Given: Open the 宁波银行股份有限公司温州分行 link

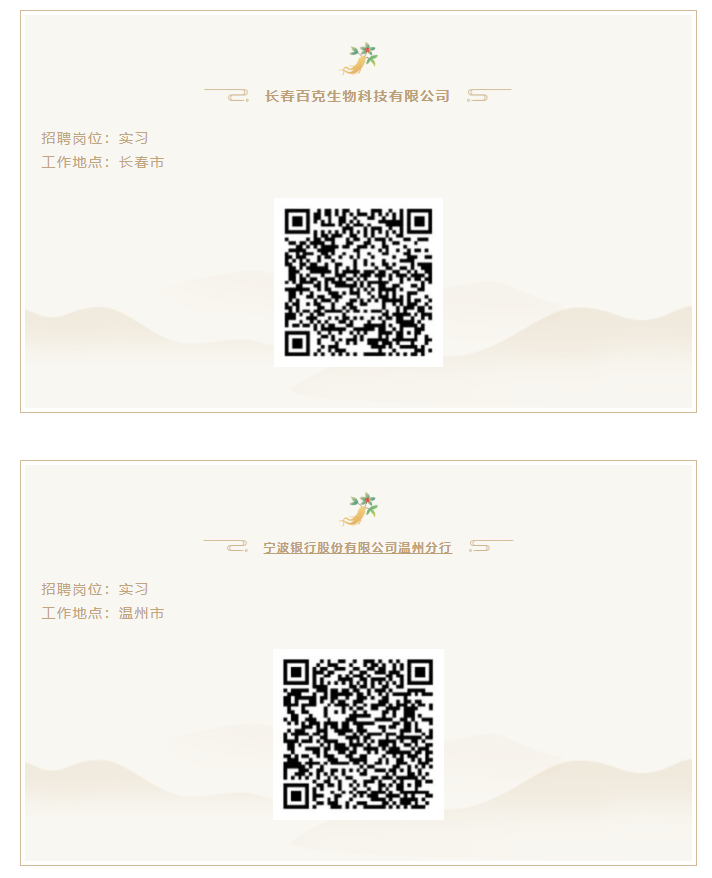Looking at the screenshot, I should (357, 548).
